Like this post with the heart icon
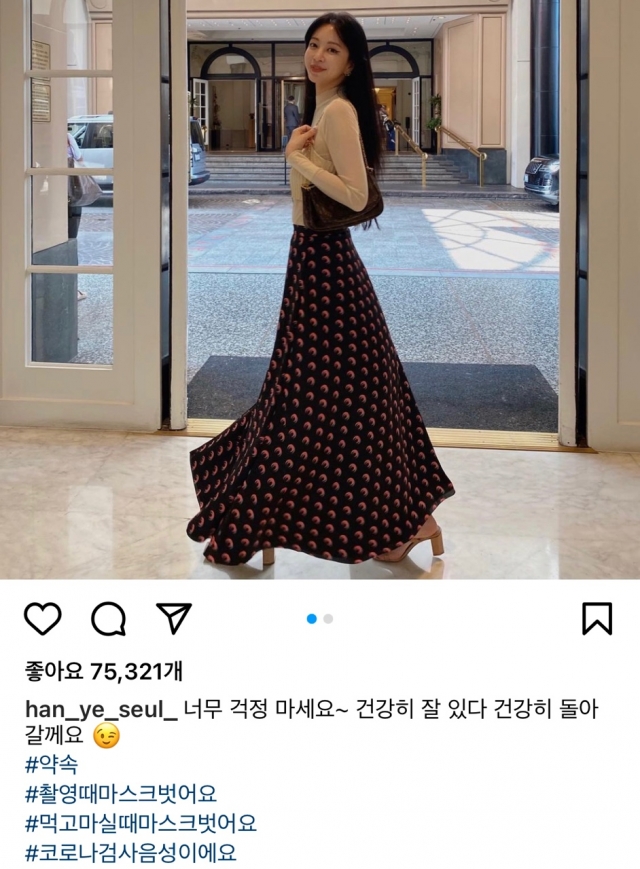 (x=42, y=619)
